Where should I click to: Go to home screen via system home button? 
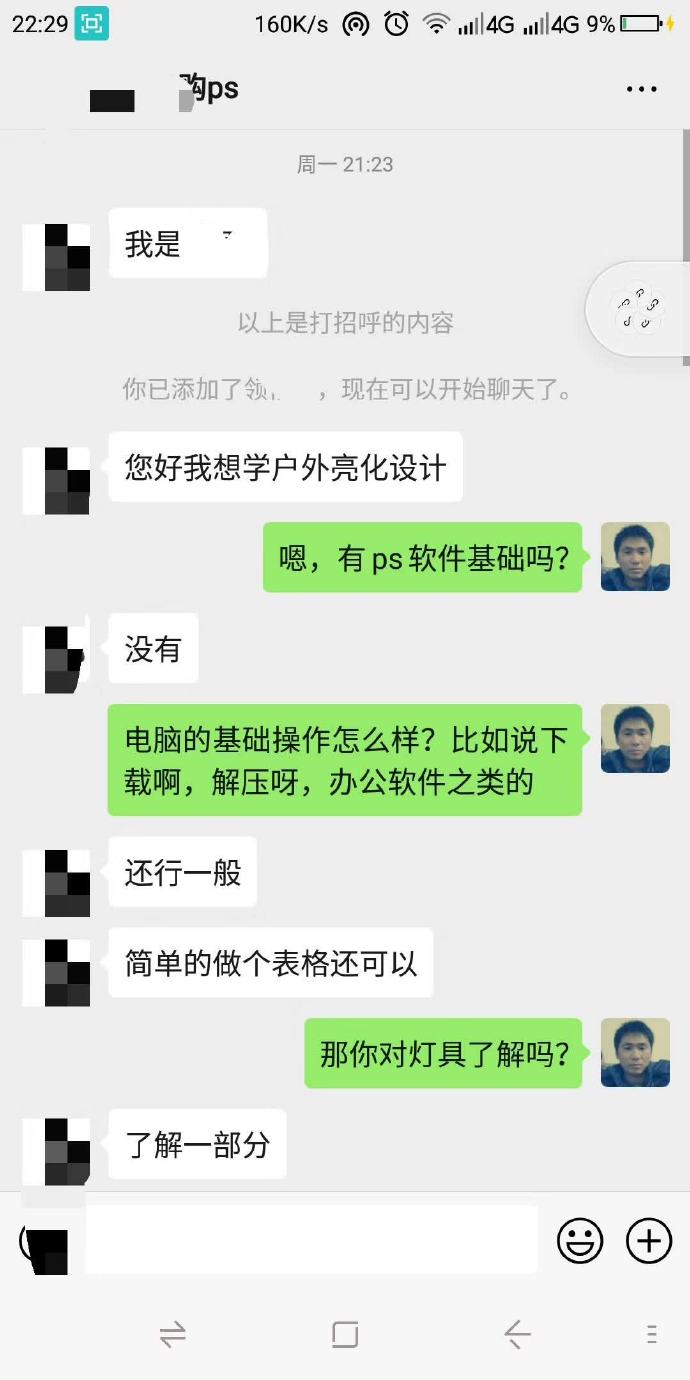tap(345, 1334)
